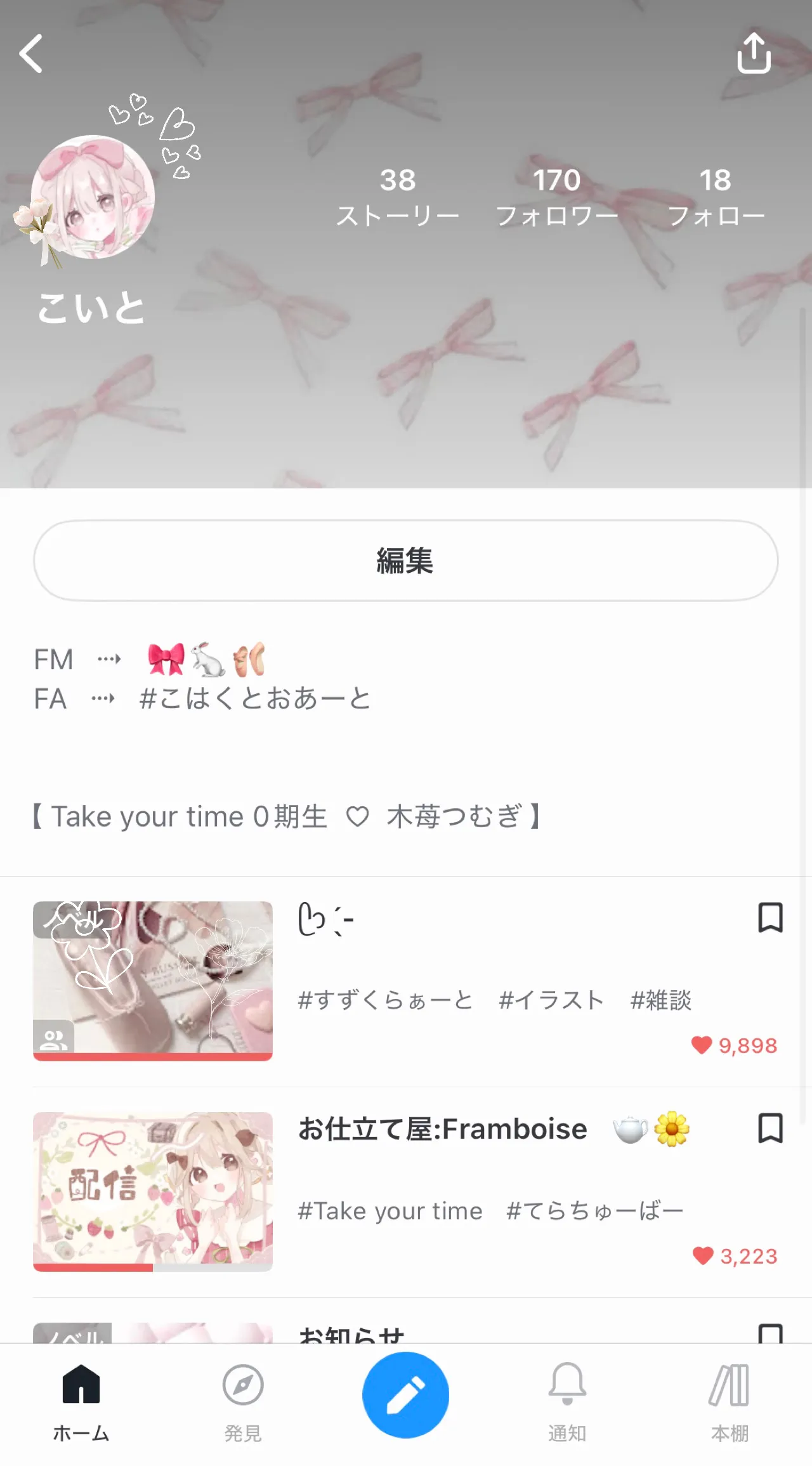The width and height of the screenshot is (812, 1466).
Task: Open the 18 フォロー list
Action: [x=716, y=197]
